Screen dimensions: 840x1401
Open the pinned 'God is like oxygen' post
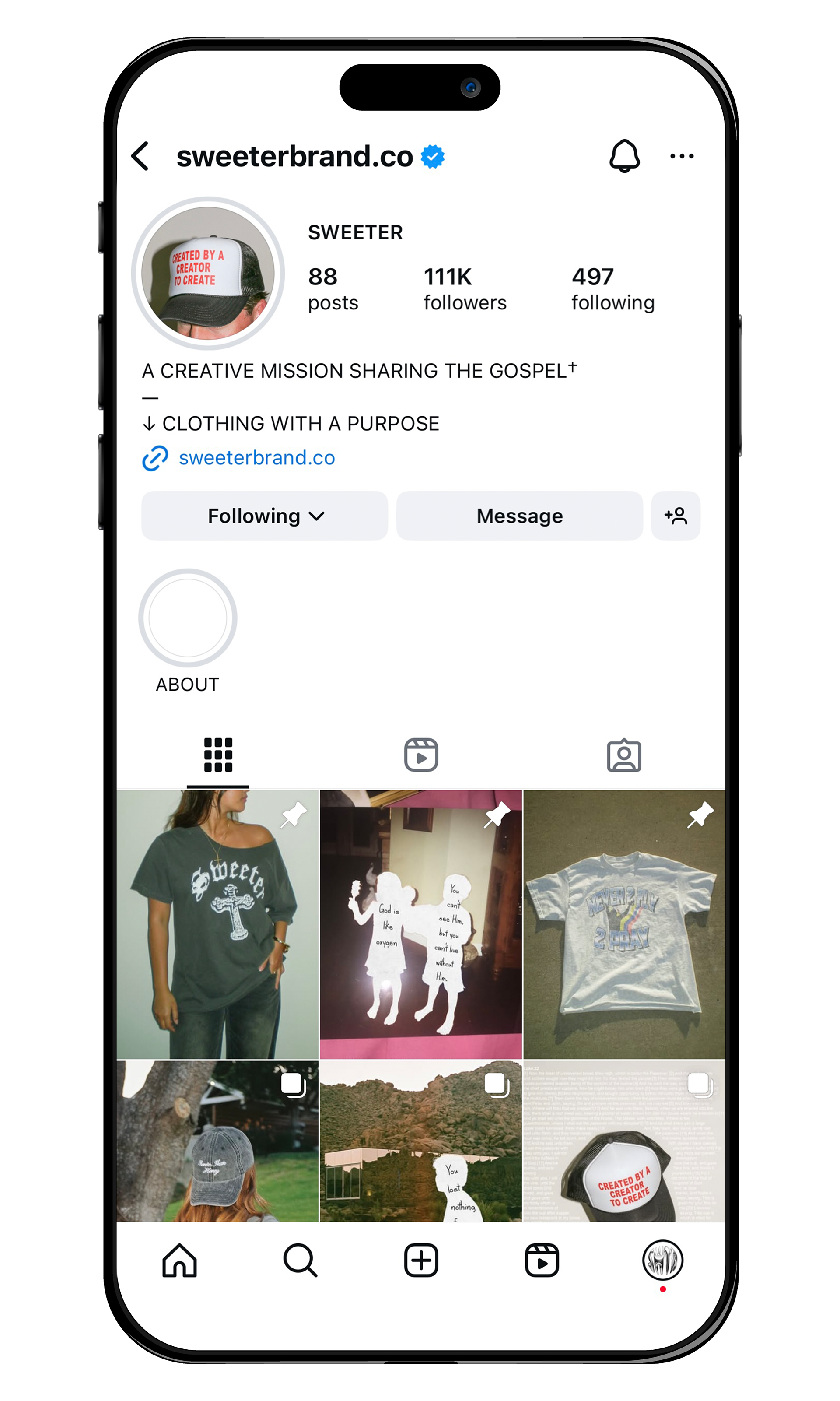point(420,924)
